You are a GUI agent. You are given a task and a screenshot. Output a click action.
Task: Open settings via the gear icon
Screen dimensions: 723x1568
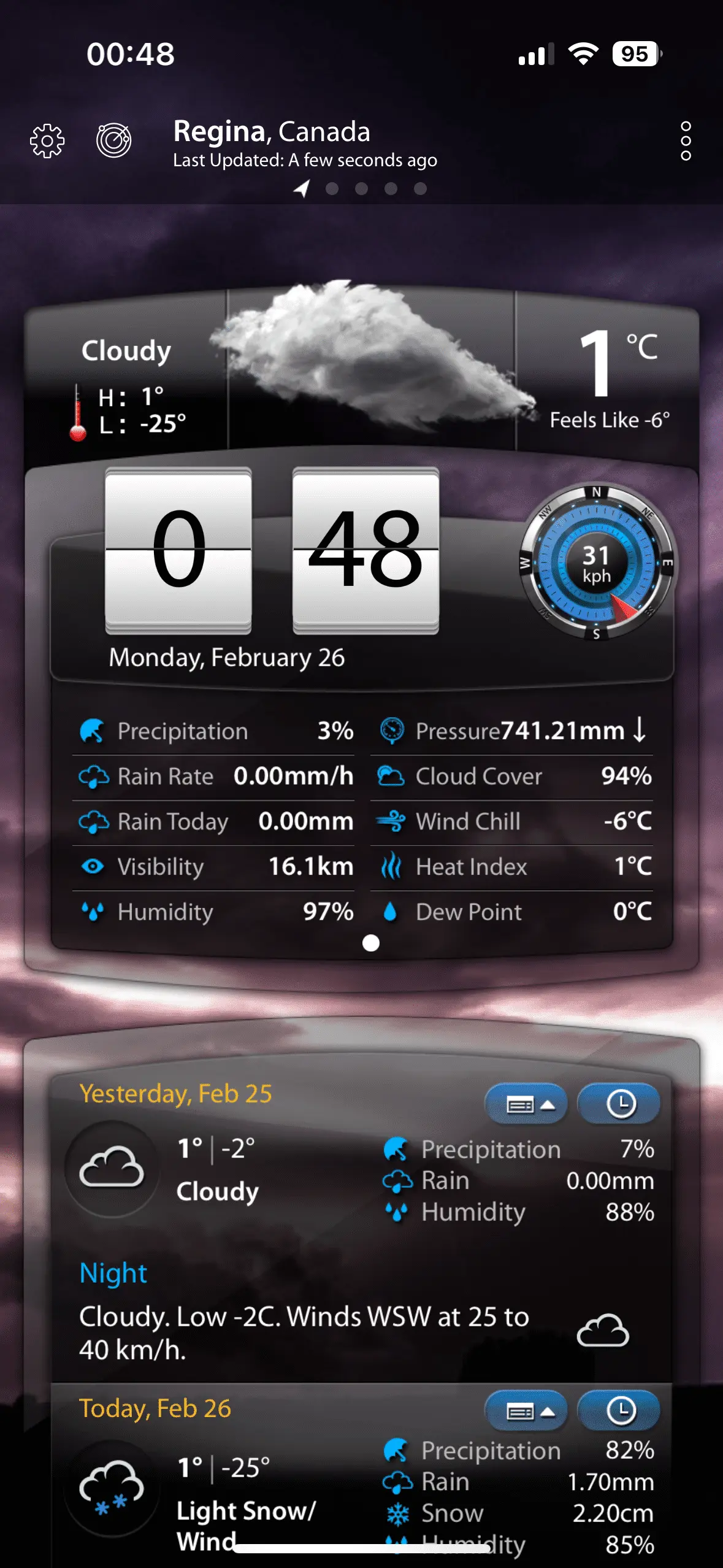point(47,141)
